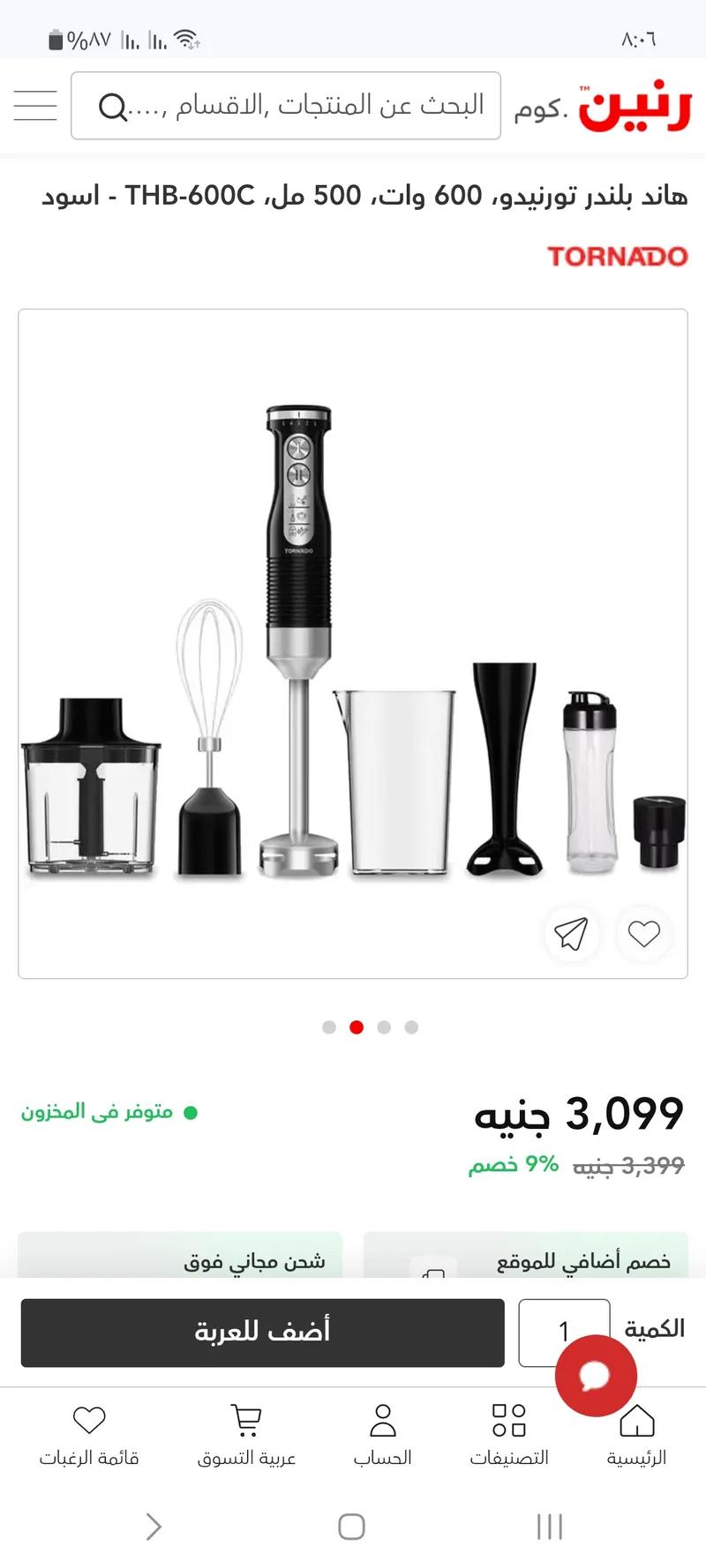Select the first carousel dot
This screenshot has height=1568, width=706.
coord(330,1027)
